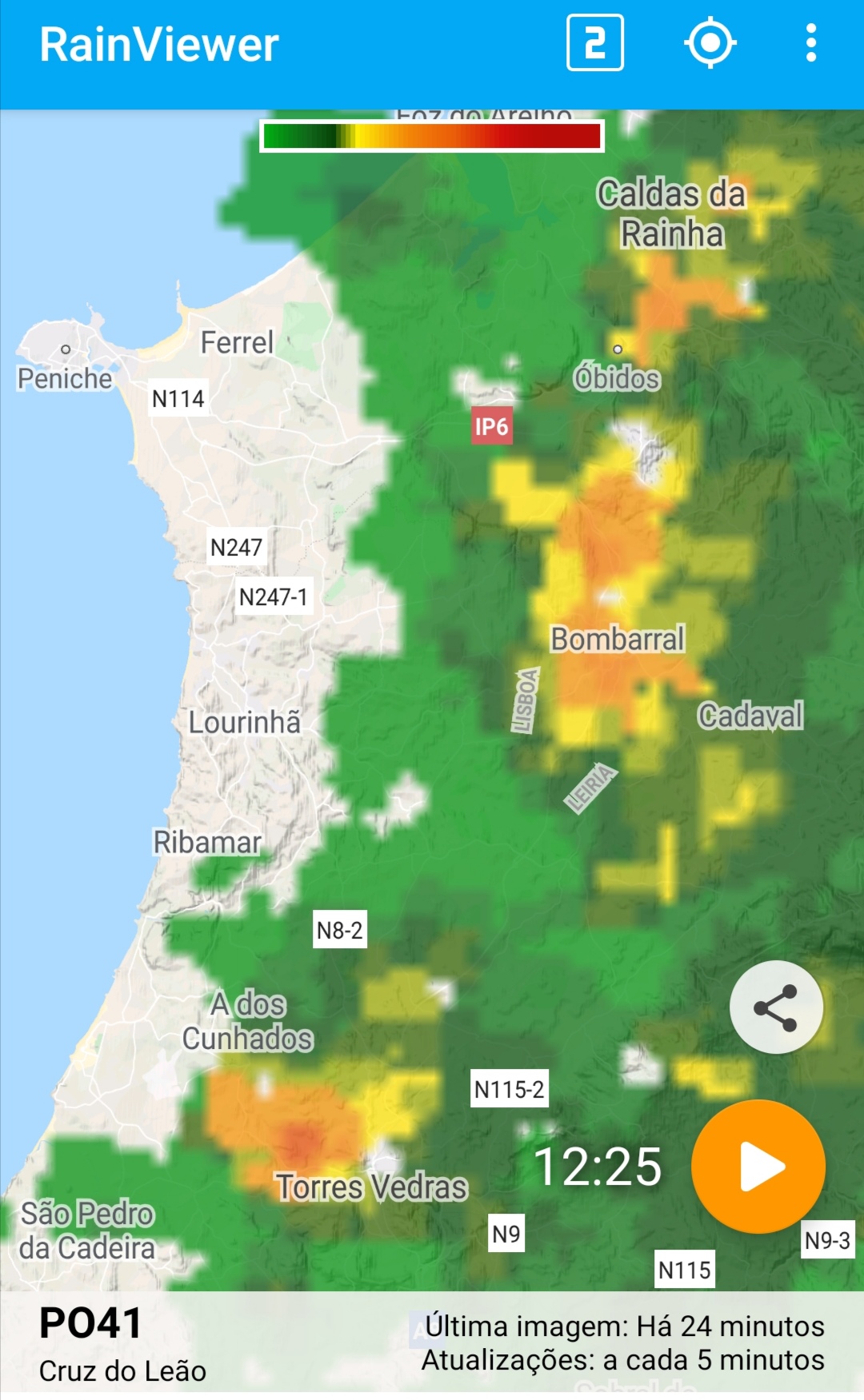This screenshot has height=1400, width=864.
Task: Play the radar animation
Action: [x=758, y=1167]
